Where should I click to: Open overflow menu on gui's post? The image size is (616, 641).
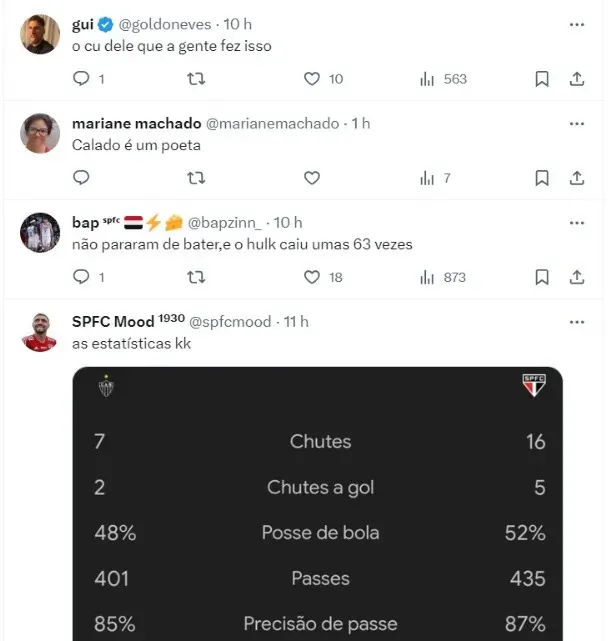pos(577,23)
